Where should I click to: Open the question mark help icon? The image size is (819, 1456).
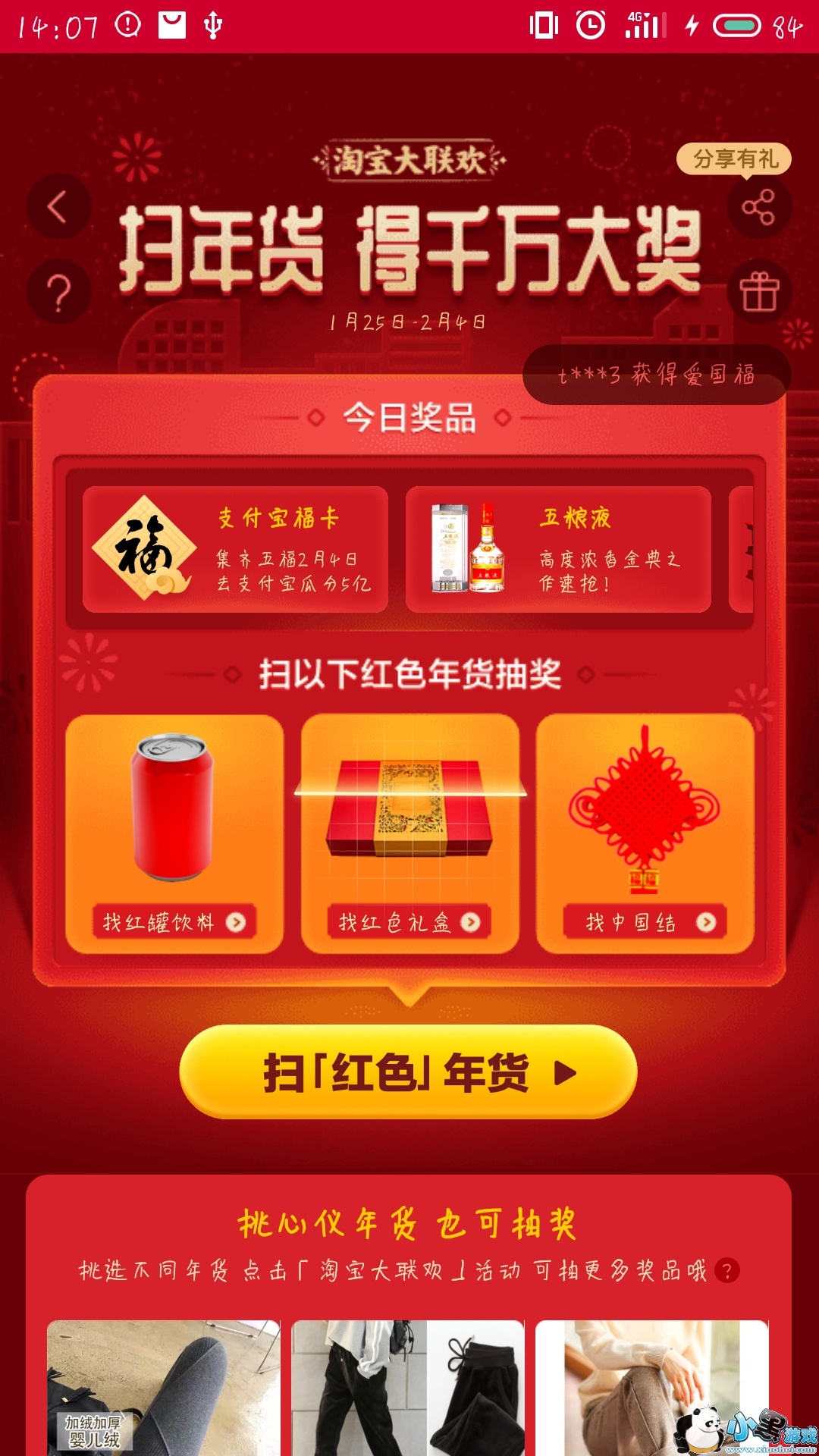(x=58, y=293)
